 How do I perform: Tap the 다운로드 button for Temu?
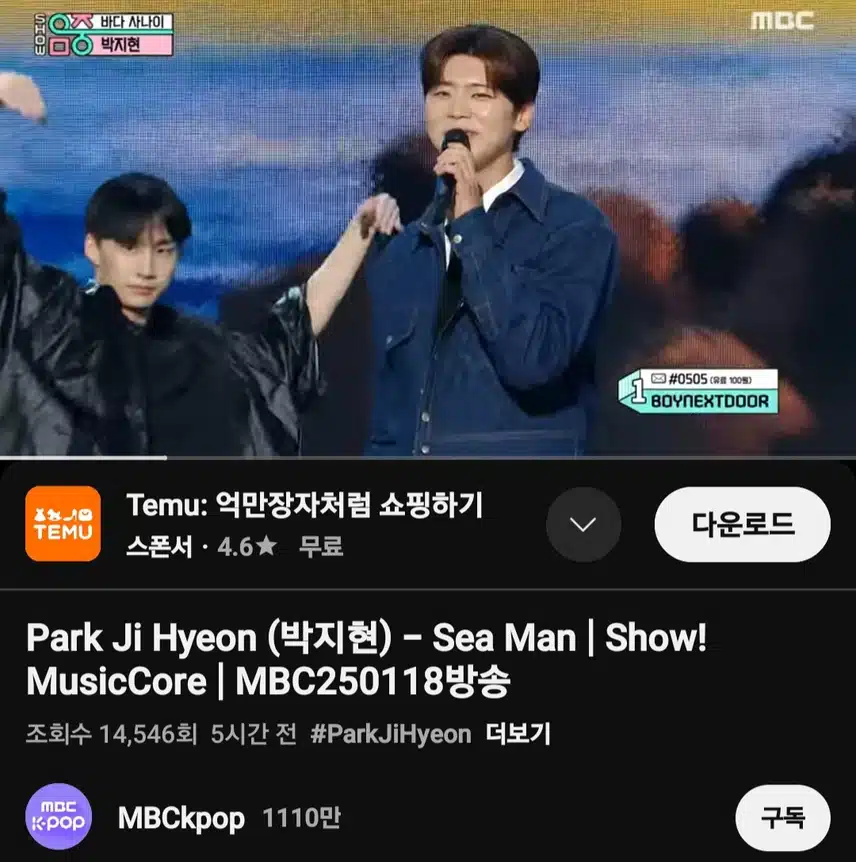(x=742, y=524)
